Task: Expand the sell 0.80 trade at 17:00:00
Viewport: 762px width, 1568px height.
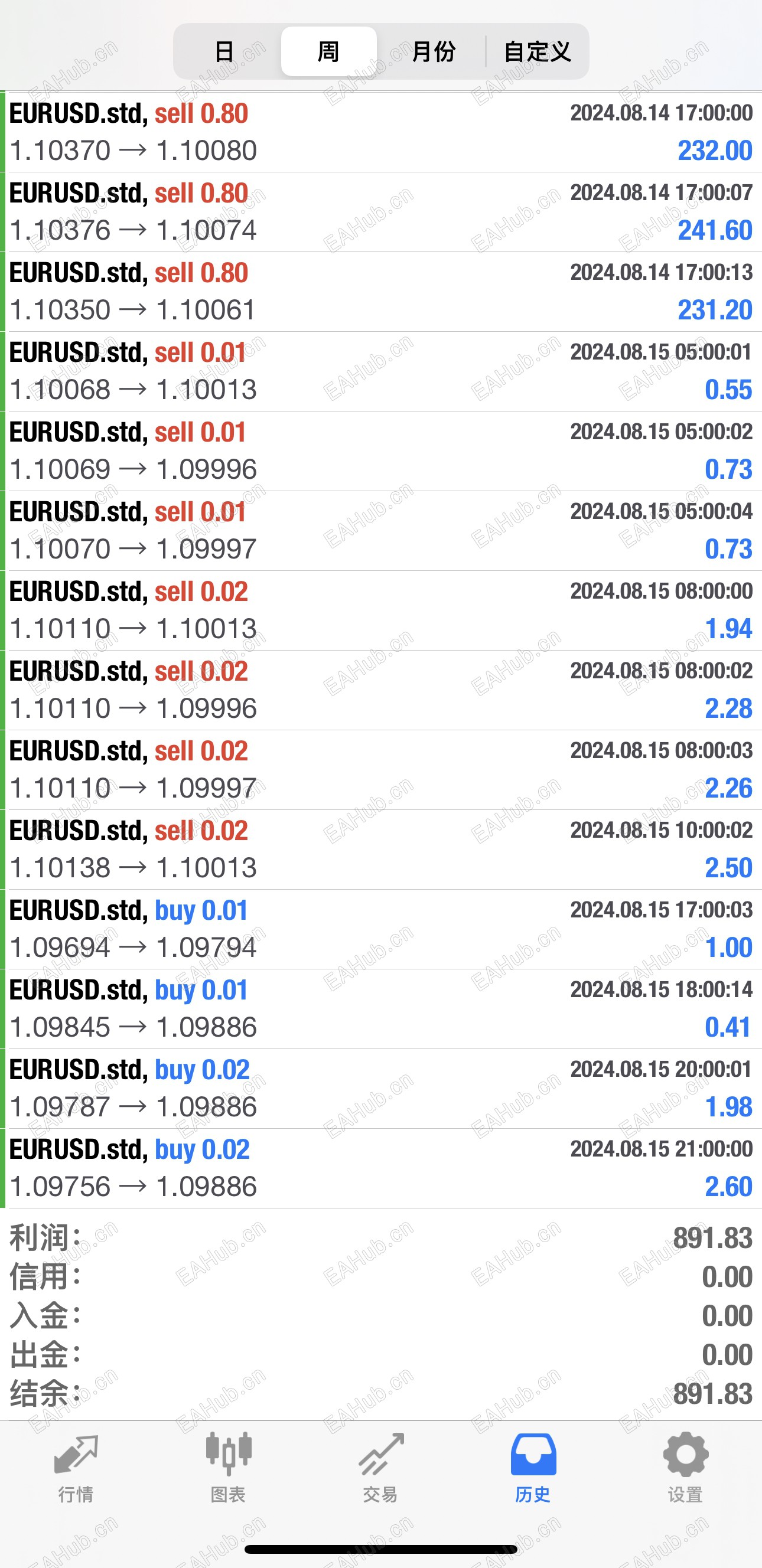Action: pos(380,132)
